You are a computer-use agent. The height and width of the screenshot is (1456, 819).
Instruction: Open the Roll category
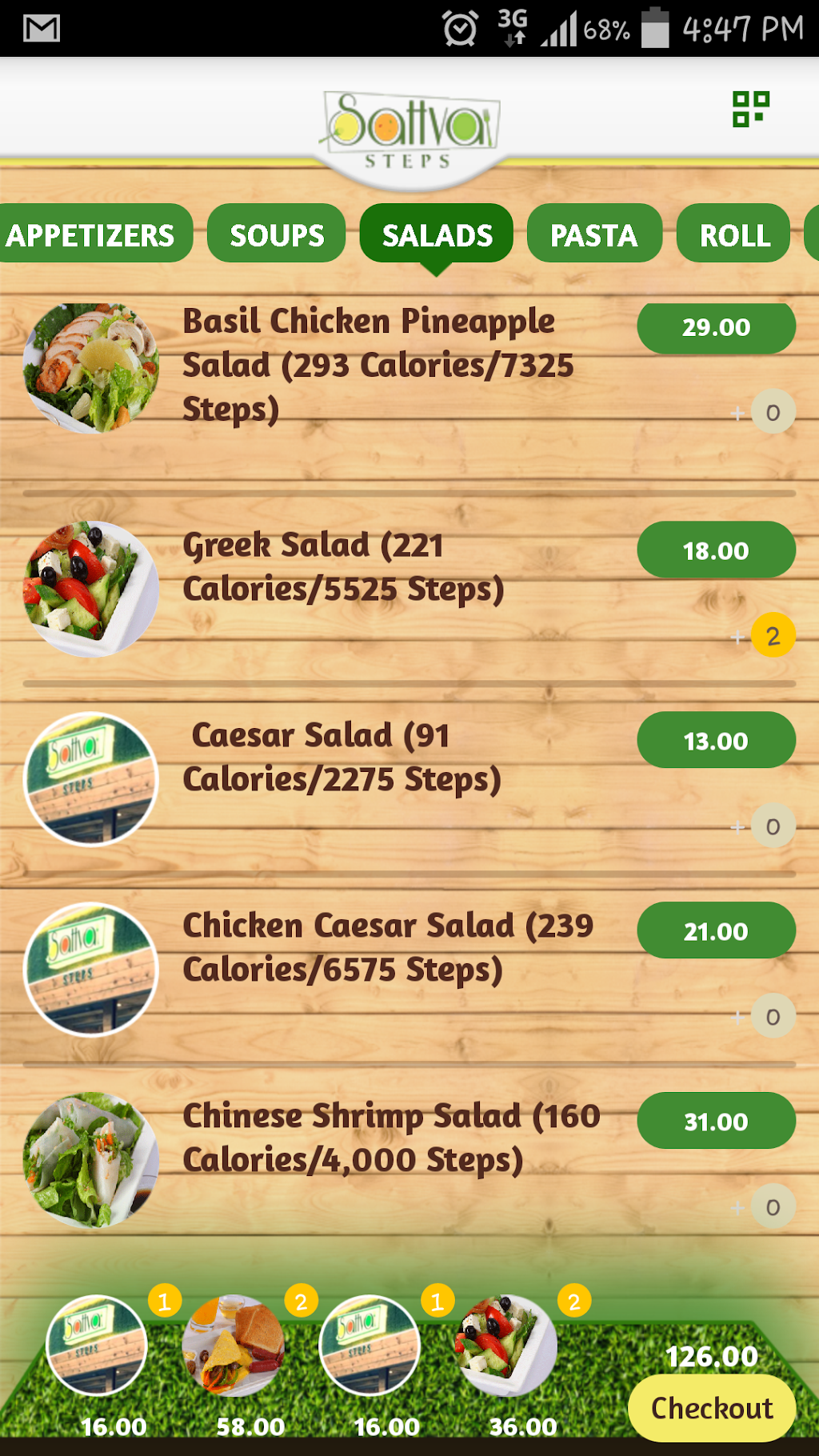(733, 234)
